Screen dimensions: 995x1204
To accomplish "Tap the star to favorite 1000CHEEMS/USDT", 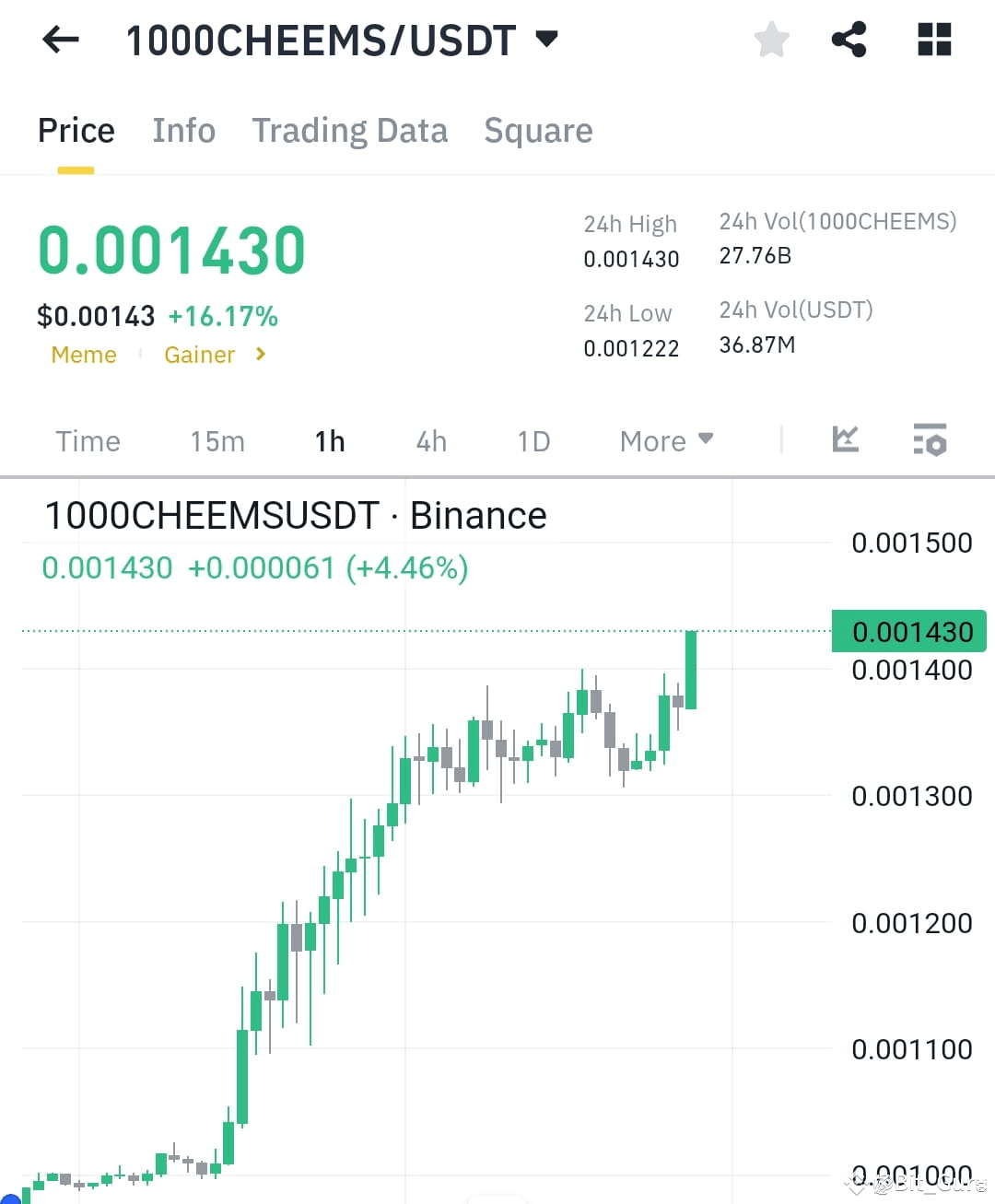I will [771, 39].
